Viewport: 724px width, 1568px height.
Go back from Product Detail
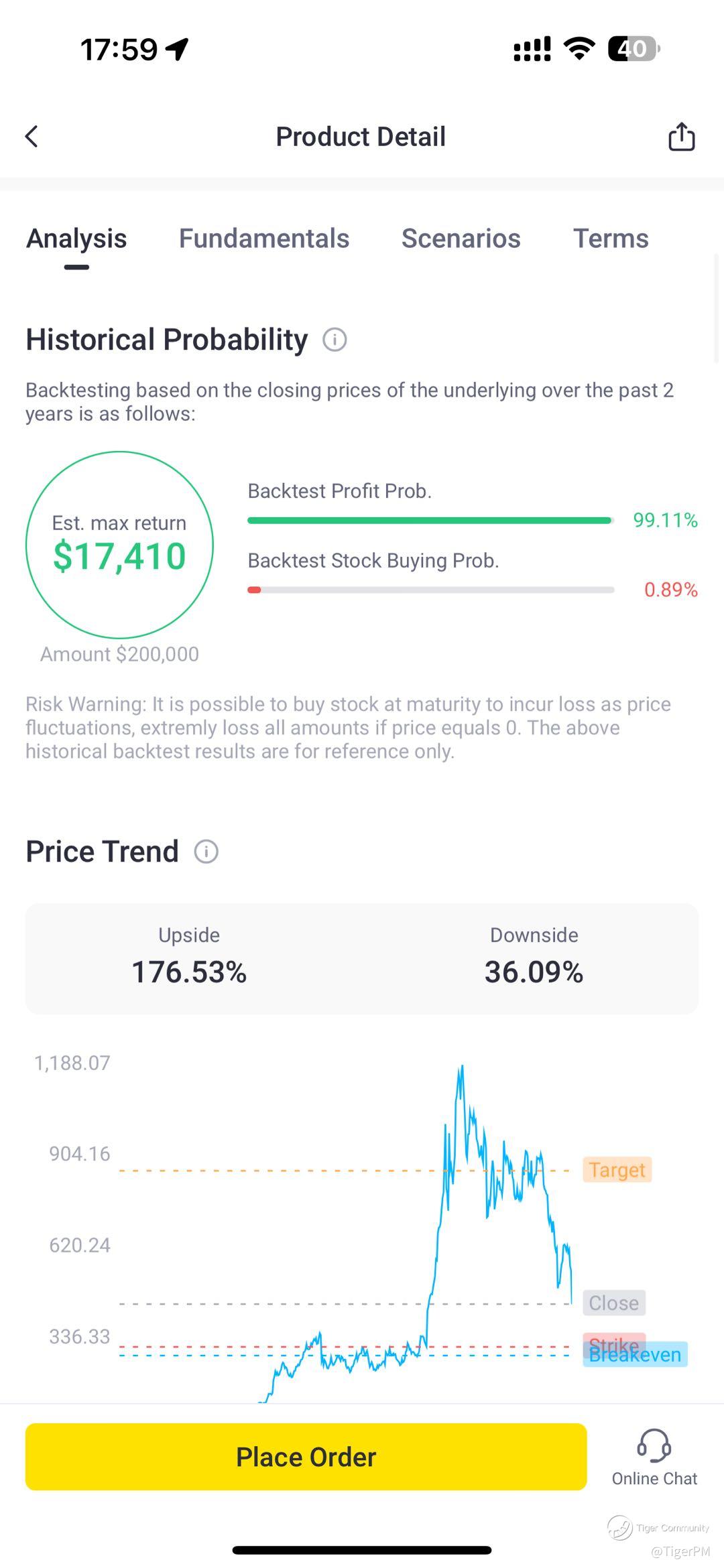32,136
